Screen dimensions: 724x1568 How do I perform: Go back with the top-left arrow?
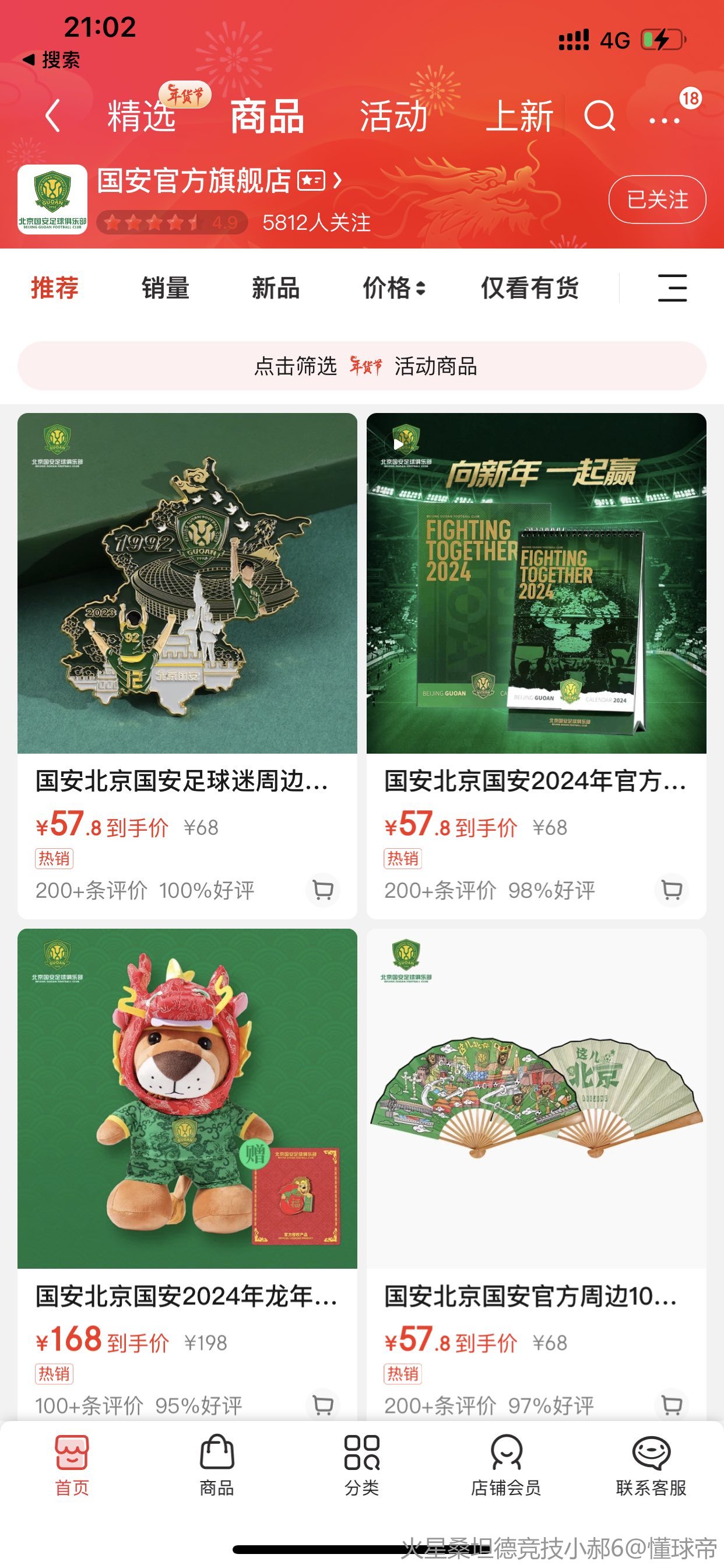(x=53, y=116)
